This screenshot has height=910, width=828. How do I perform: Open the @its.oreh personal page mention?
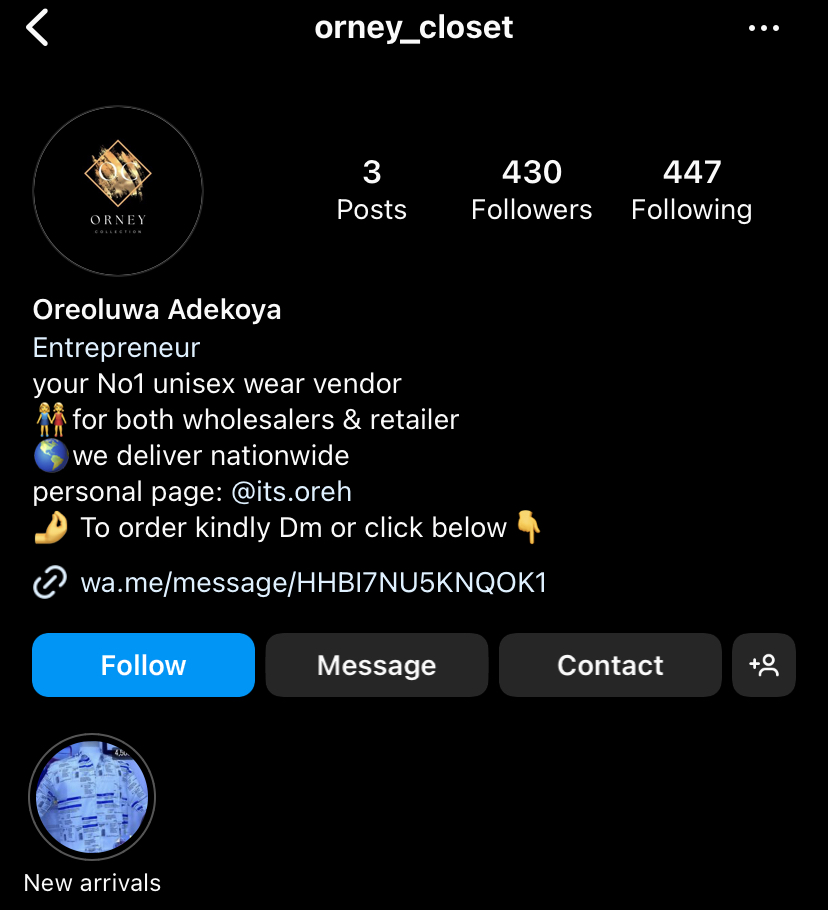click(x=291, y=492)
